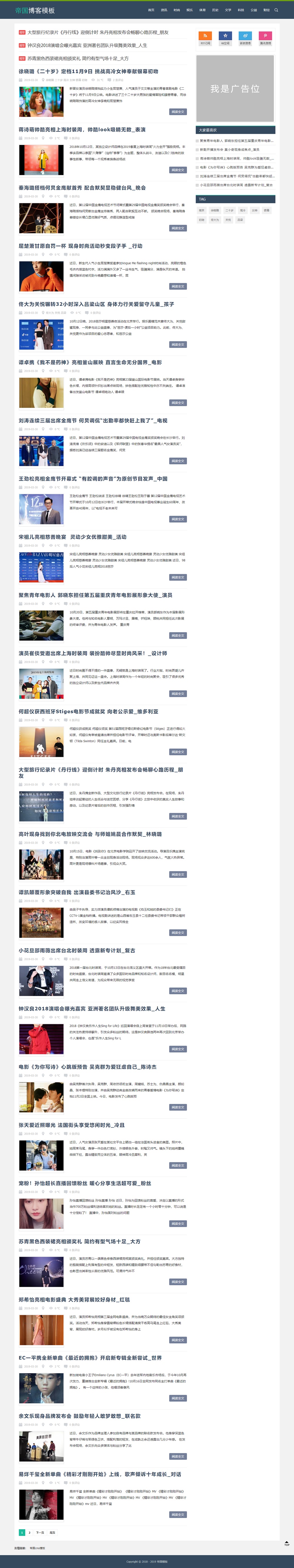The image size is (294, 1568).
Task: Jump to 下一页 in pagination
Action: click(x=40, y=1533)
